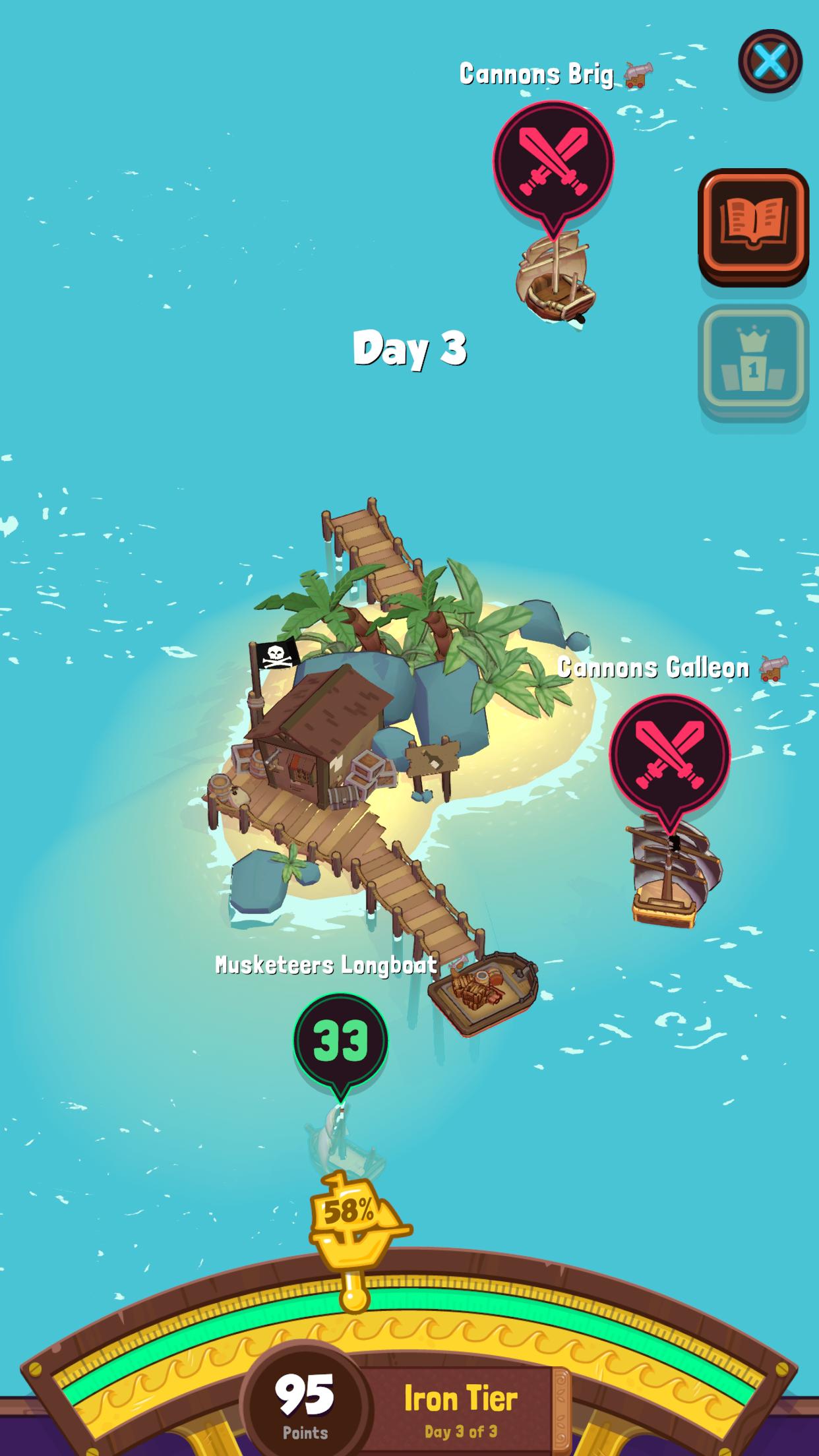Viewport: 819px width, 1456px height.
Task: Open the logbook icon
Action: click(x=754, y=227)
